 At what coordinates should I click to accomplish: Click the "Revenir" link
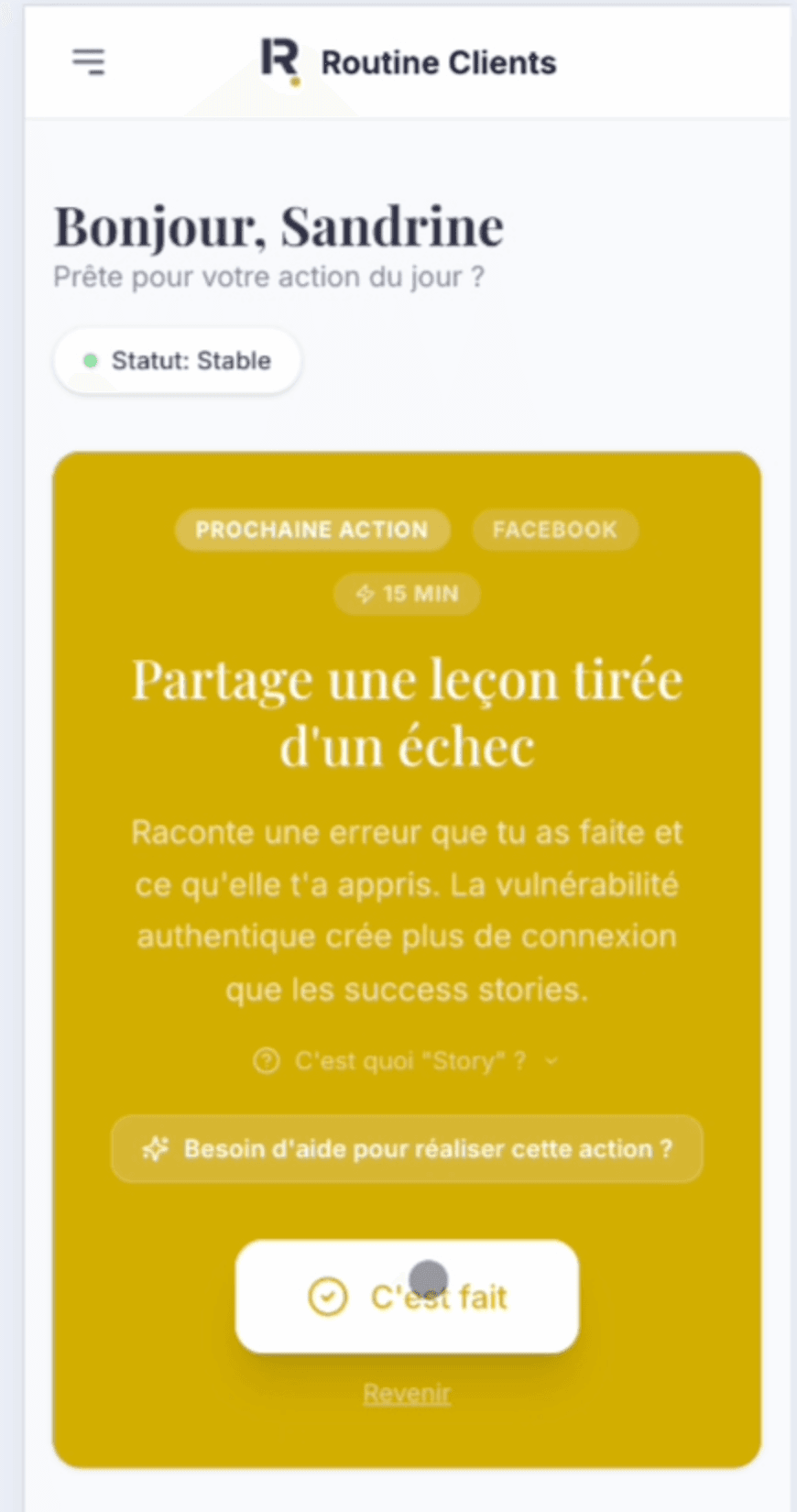coord(406,1392)
